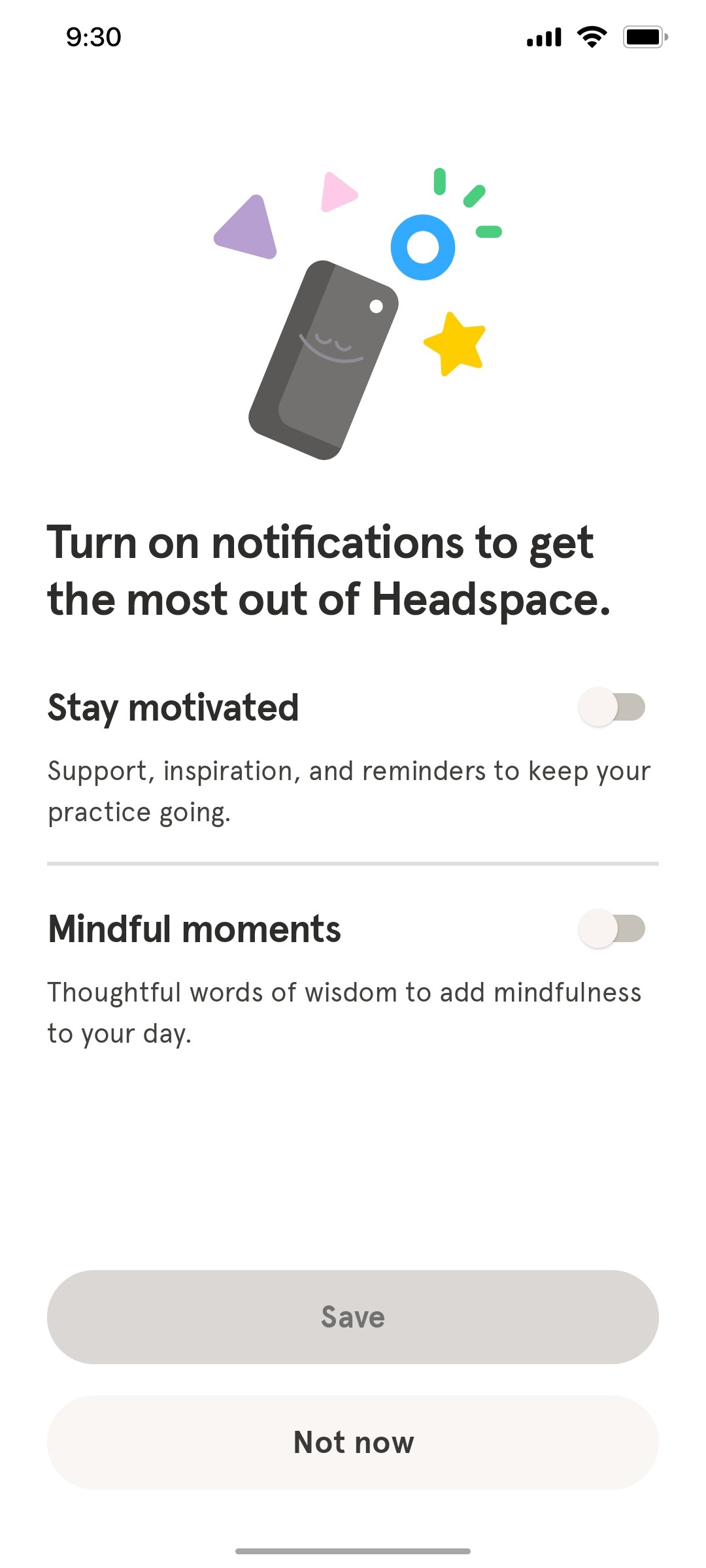706x1568 pixels.
Task: Click the 9:30 clock display
Action: 92,37
